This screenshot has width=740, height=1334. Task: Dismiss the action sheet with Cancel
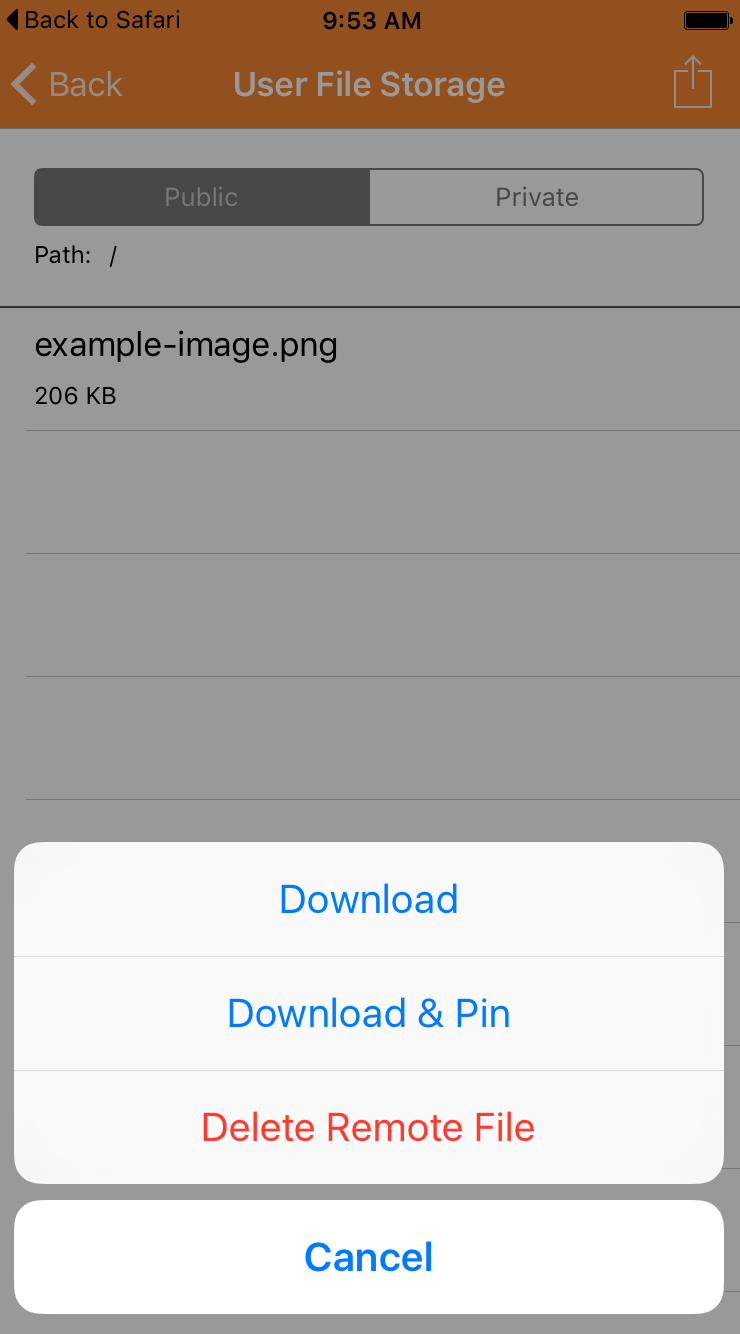[x=369, y=1257]
